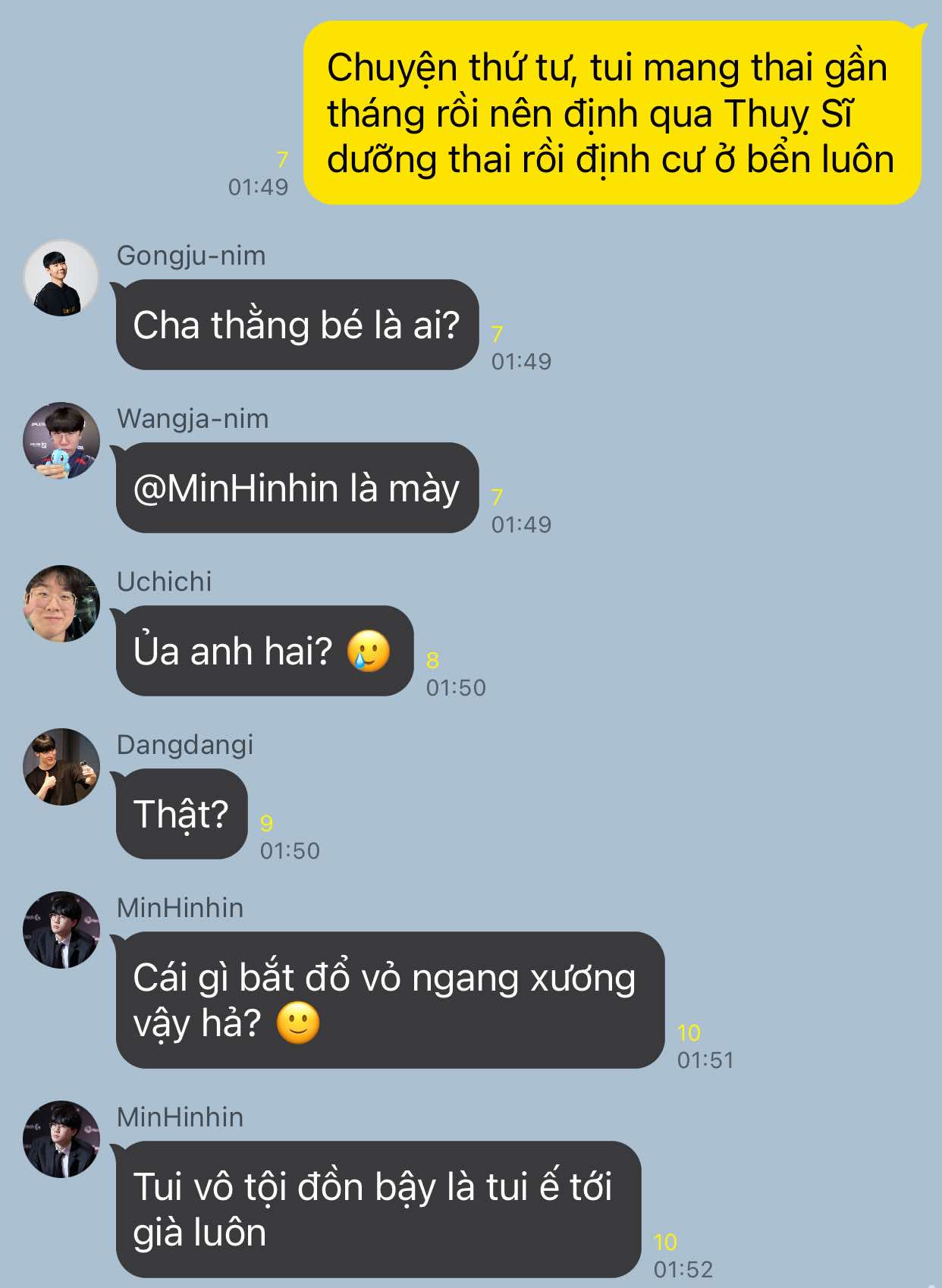Open Dangdangi's profile avatar

(61, 767)
